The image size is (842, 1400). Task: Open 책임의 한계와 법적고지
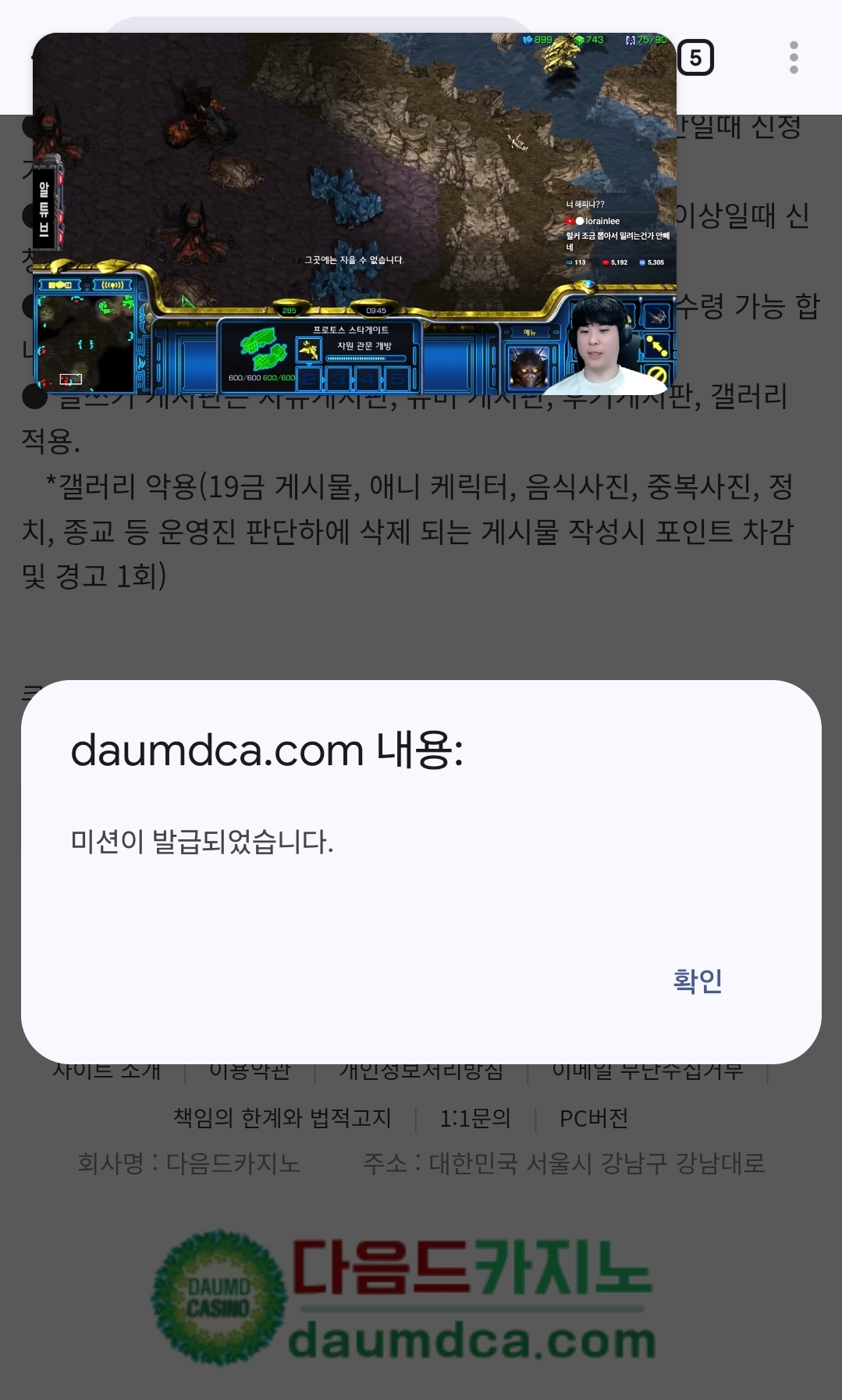click(282, 1118)
